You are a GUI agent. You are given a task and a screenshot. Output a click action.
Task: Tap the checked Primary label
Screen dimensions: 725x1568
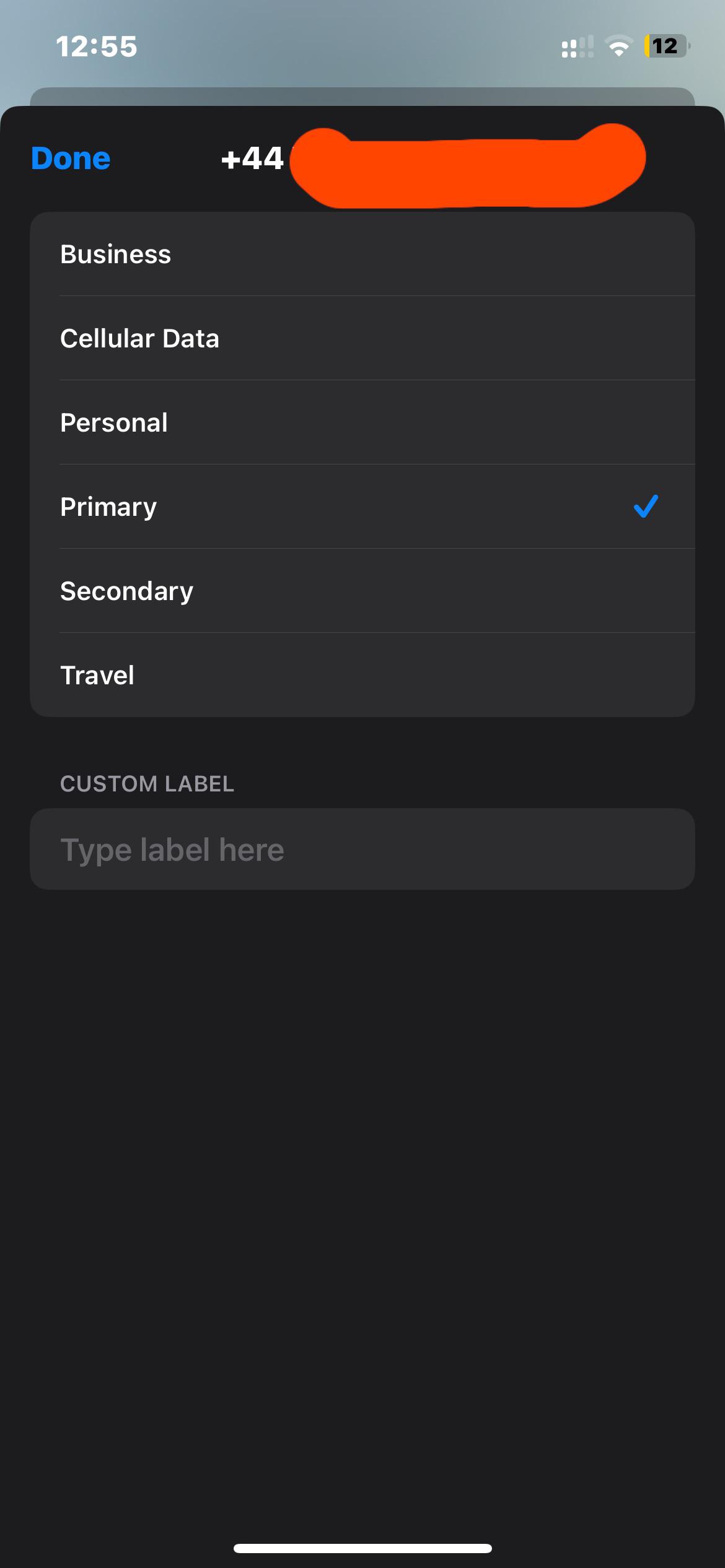point(362,507)
